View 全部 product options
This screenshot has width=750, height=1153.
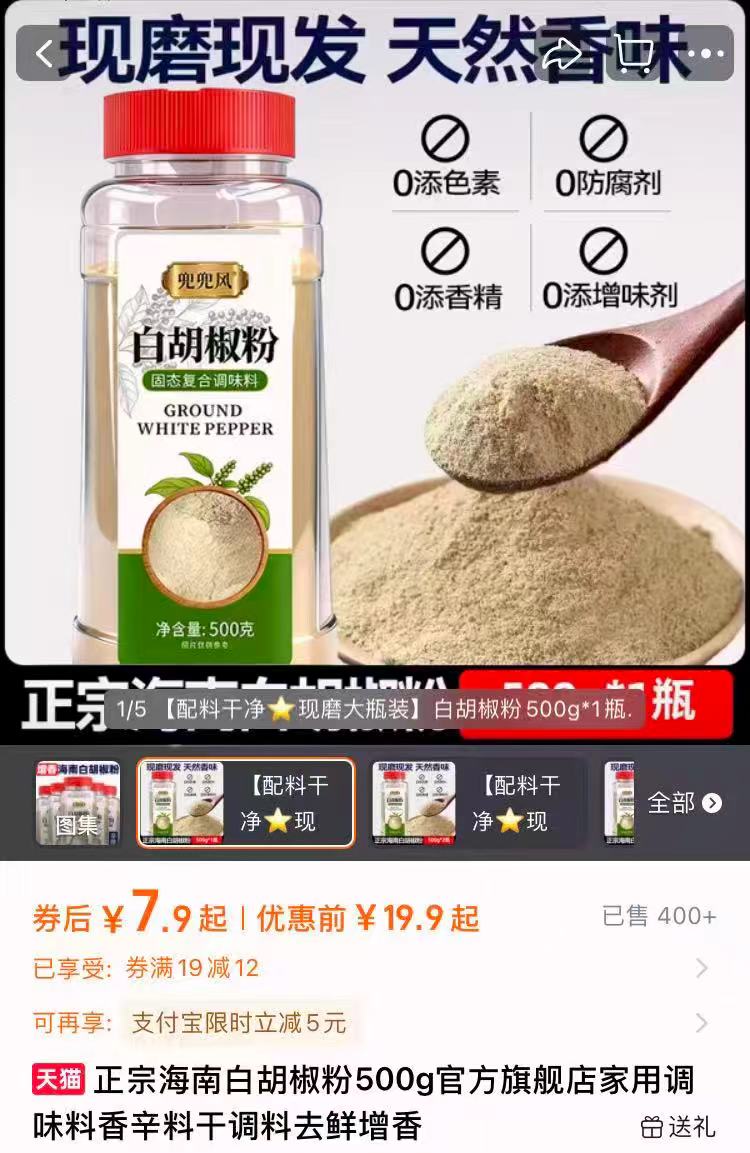click(684, 803)
